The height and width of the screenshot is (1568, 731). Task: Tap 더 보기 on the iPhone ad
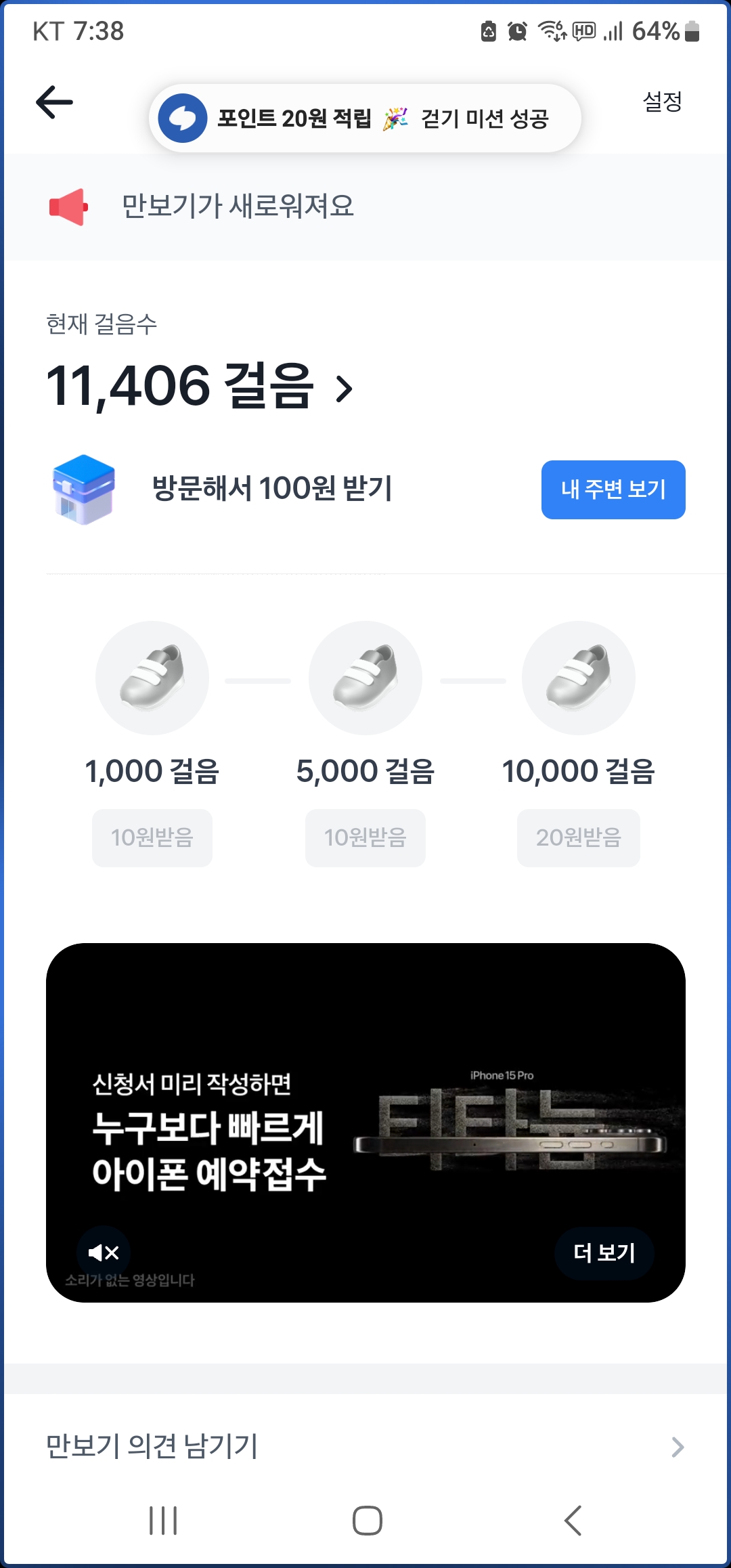604,1253
